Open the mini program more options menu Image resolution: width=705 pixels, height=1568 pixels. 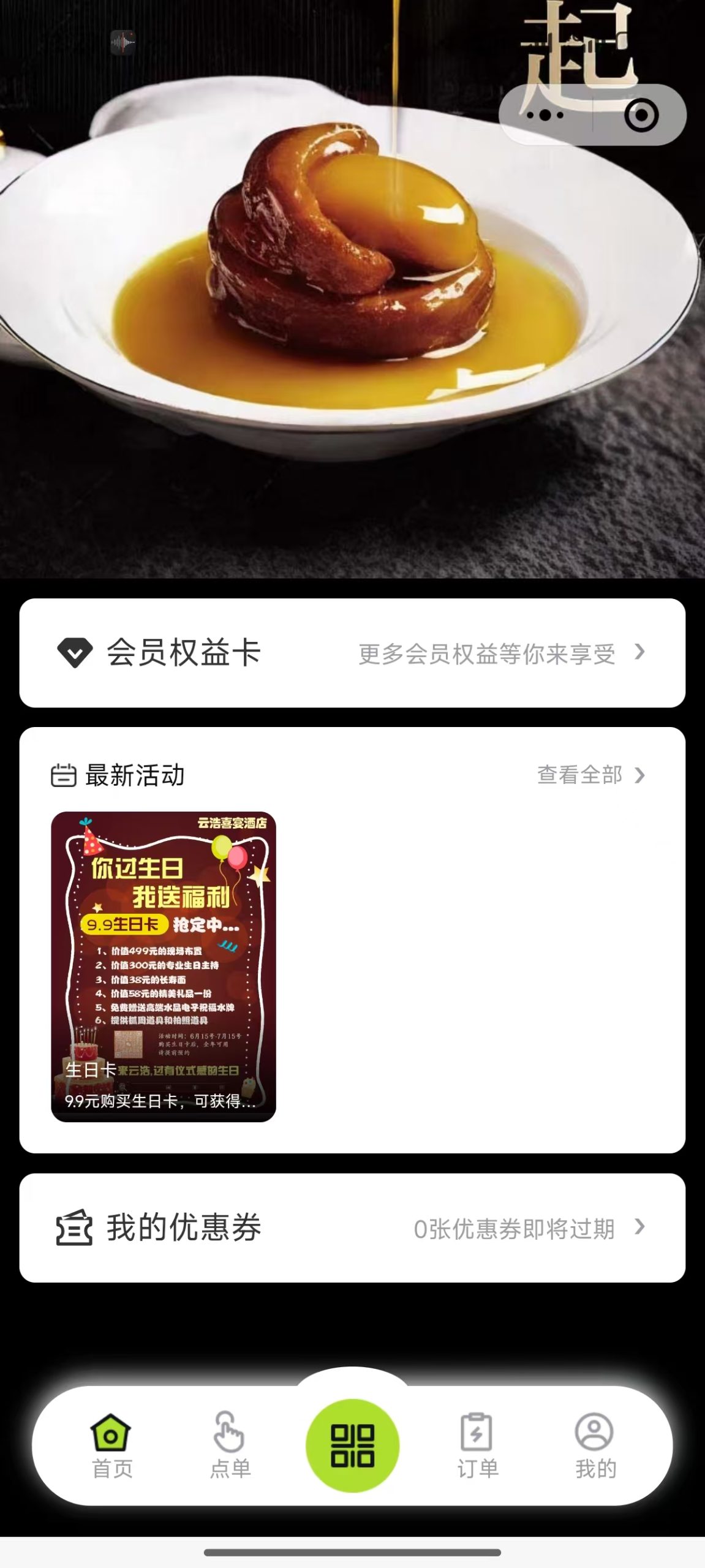(x=545, y=115)
